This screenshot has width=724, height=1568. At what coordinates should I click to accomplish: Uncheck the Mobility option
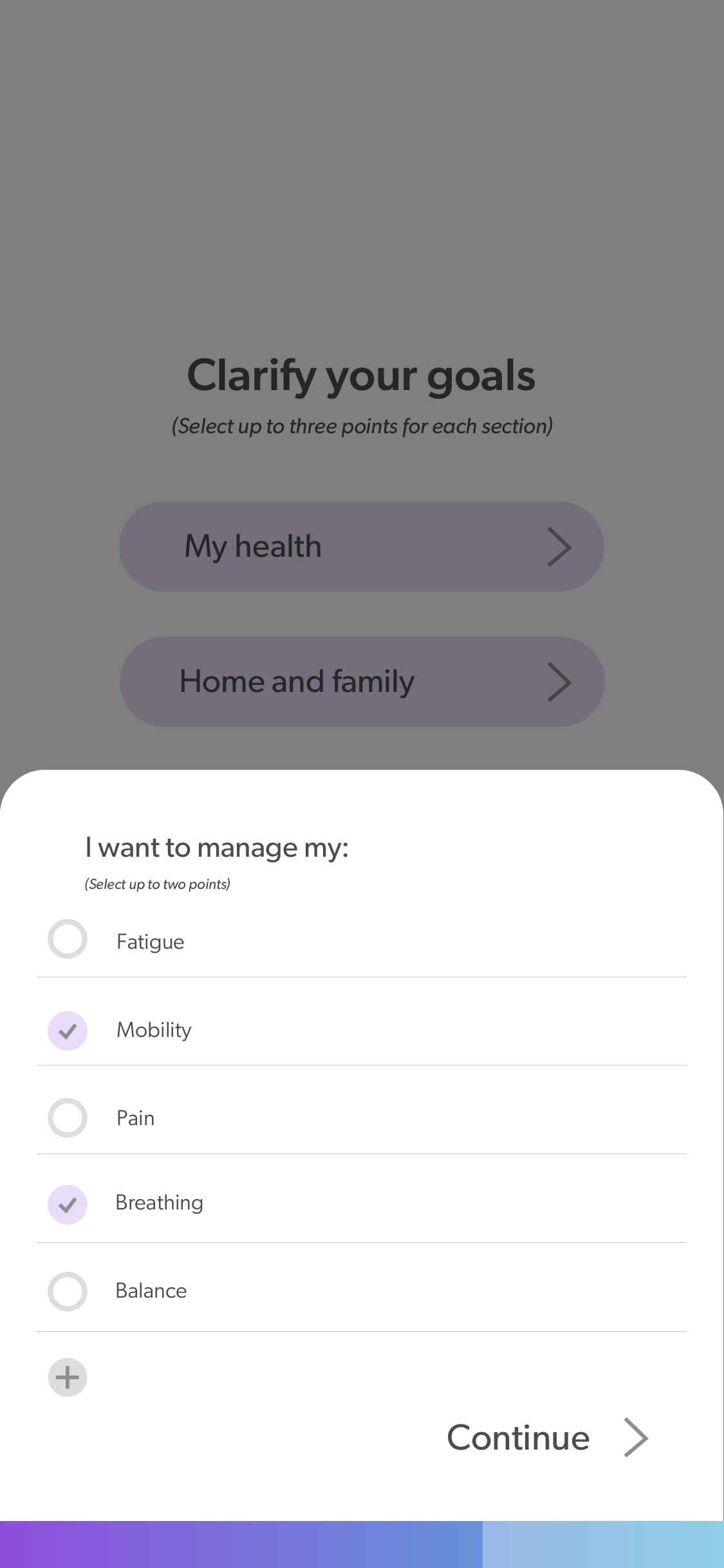(x=68, y=1031)
